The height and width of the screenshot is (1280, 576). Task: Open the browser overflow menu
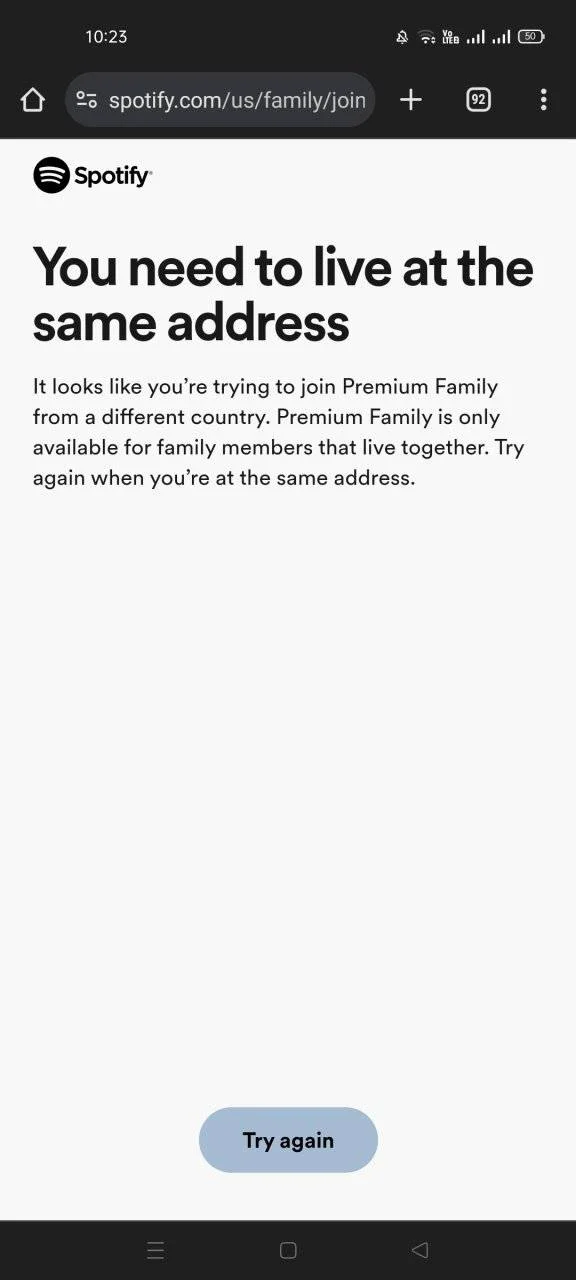click(543, 100)
